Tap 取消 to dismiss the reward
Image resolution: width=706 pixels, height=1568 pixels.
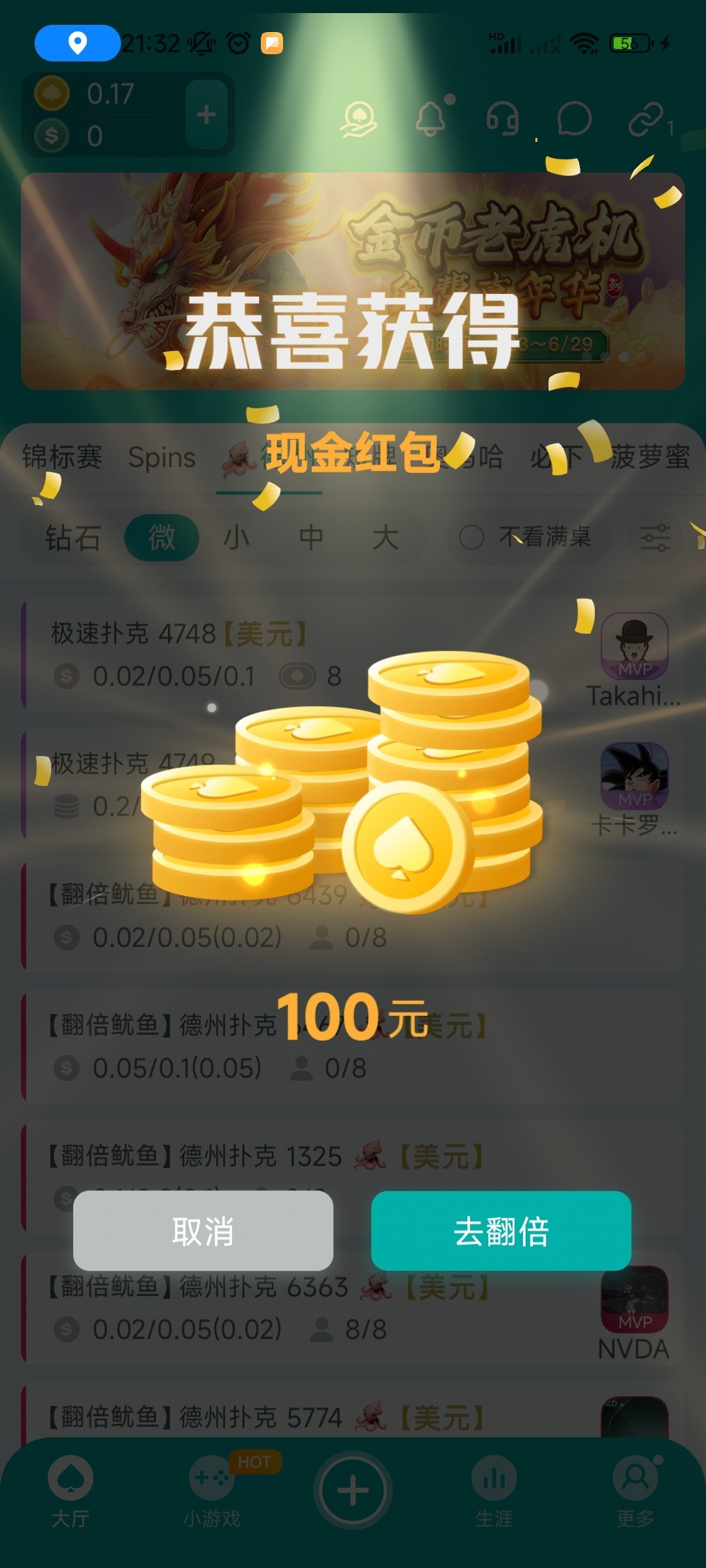(x=203, y=1231)
